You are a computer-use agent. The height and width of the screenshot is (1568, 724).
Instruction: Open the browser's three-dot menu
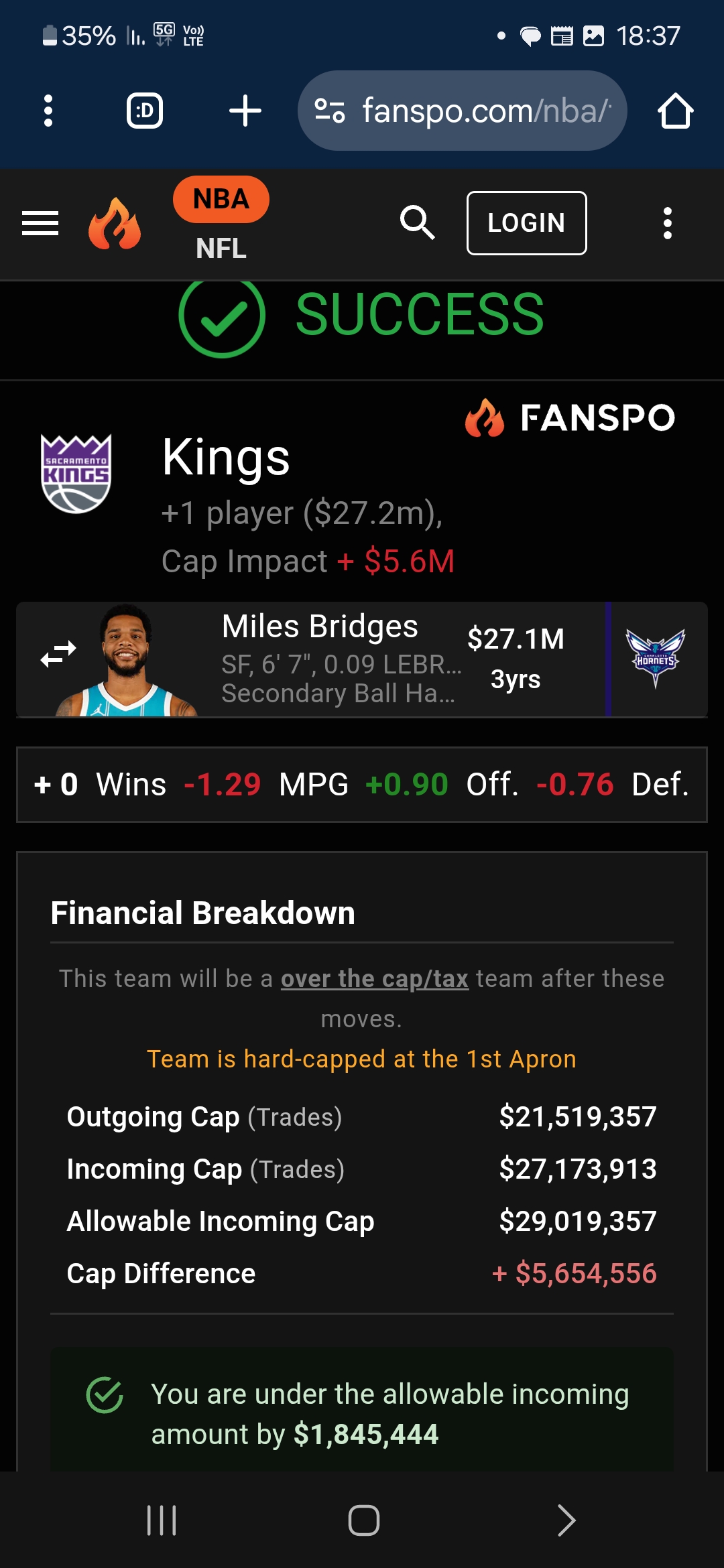[48, 111]
